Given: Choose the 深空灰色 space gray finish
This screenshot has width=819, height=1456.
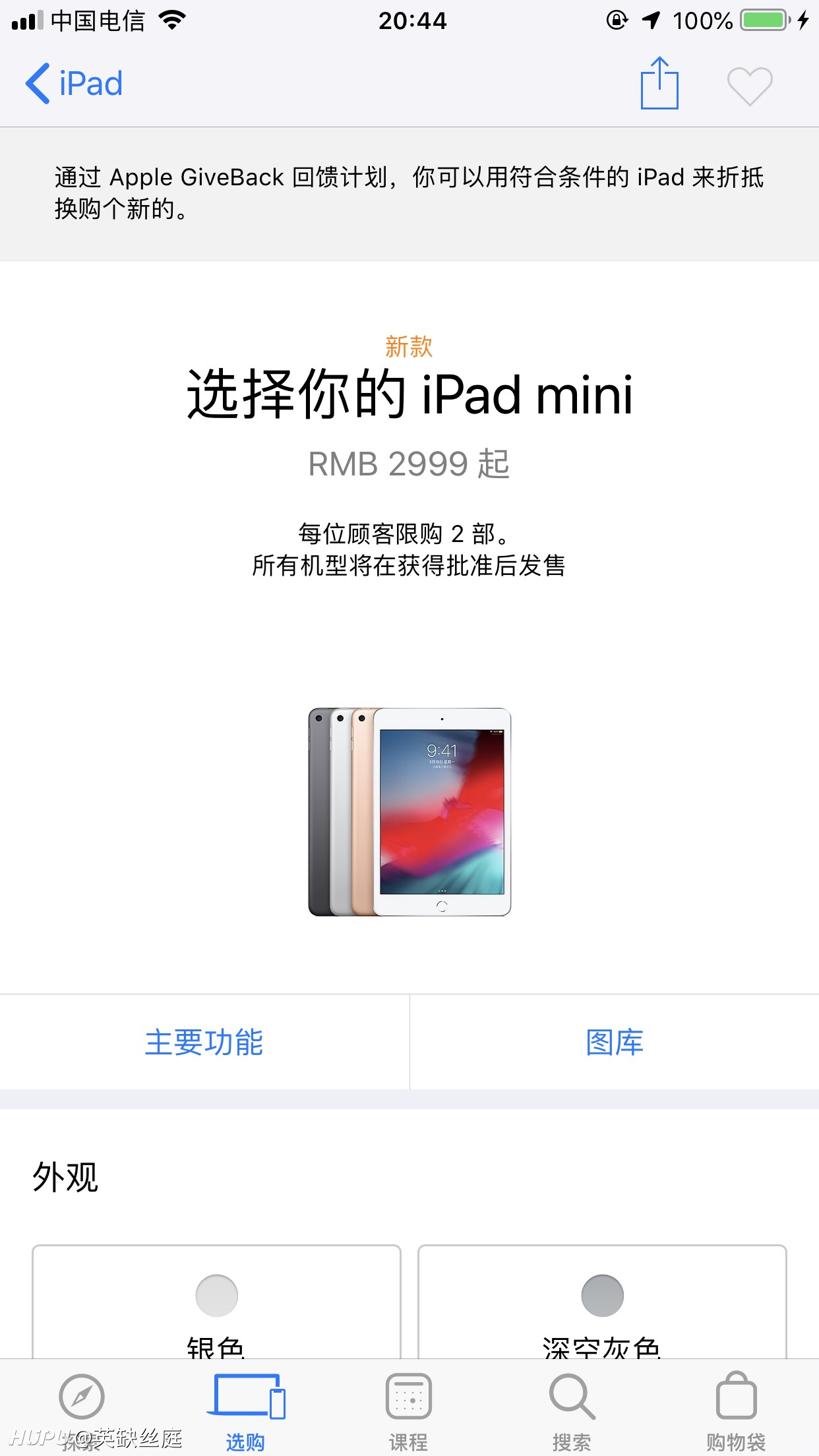Looking at the screenshot, I should 602,1302.
